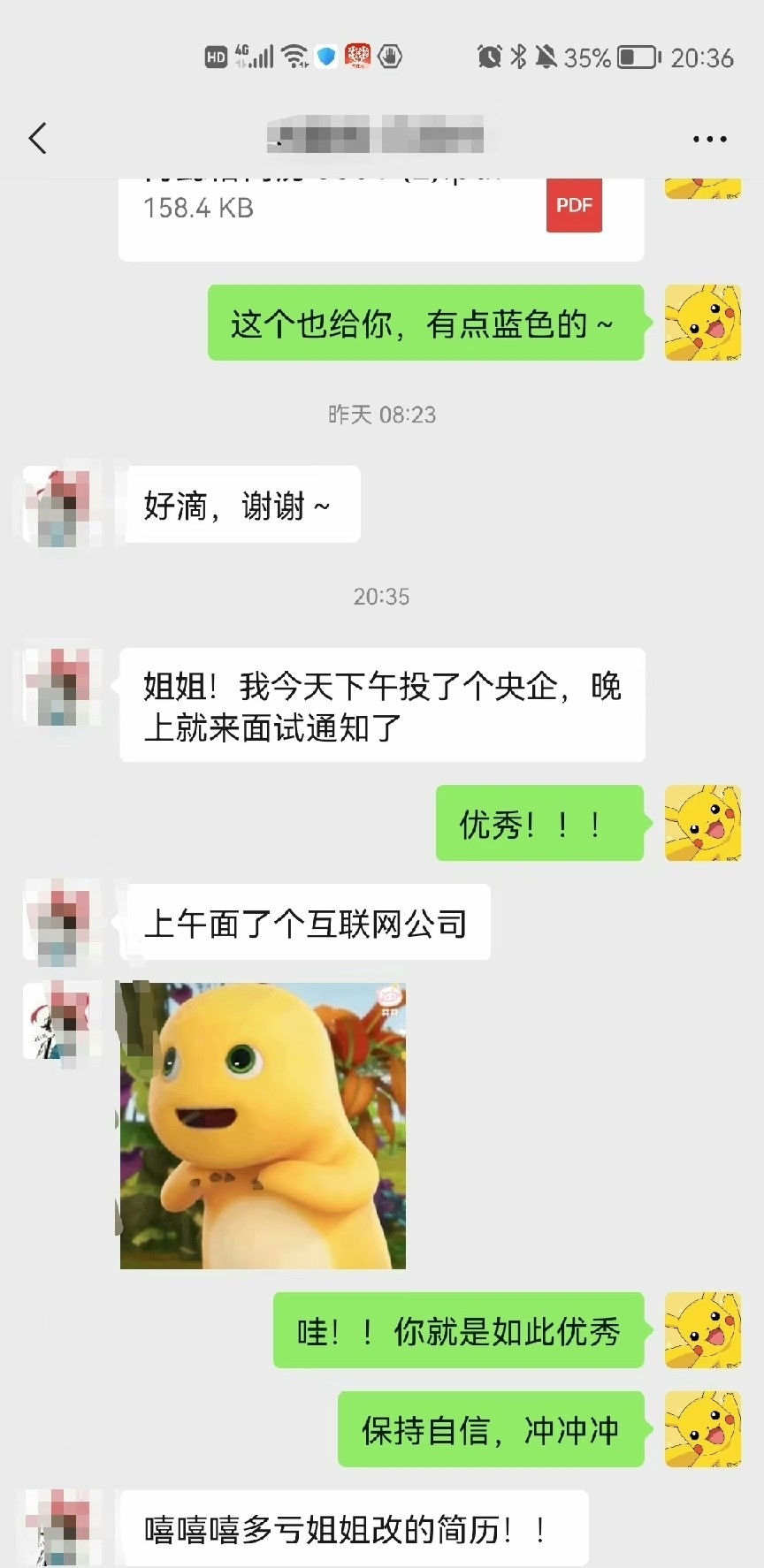Tap the blue shield icon in the status bar
The height and width of the screenshot is (1568, 764).
pyautogui.click(x=325, y=56)
